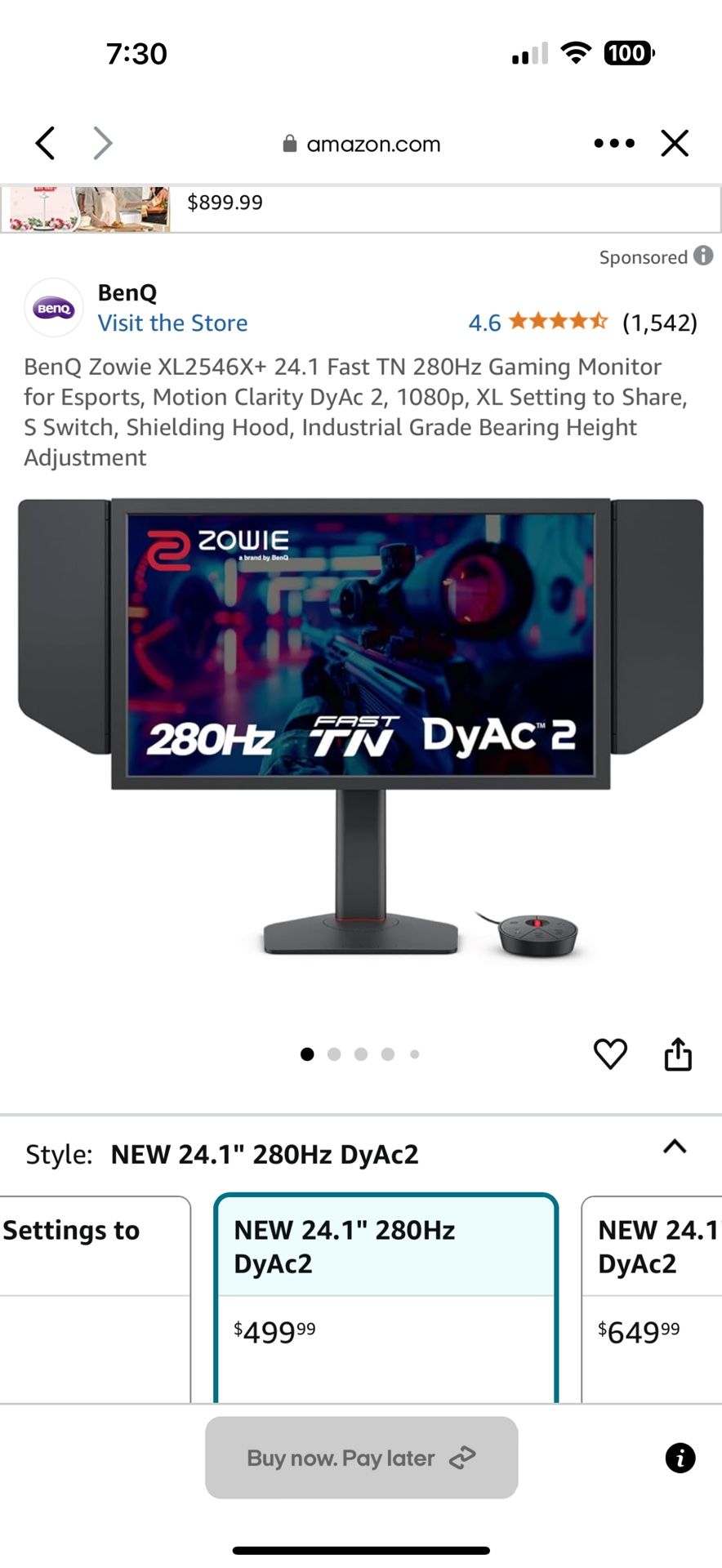Navigate back using the browser back arrow

[x=45, y=143]
